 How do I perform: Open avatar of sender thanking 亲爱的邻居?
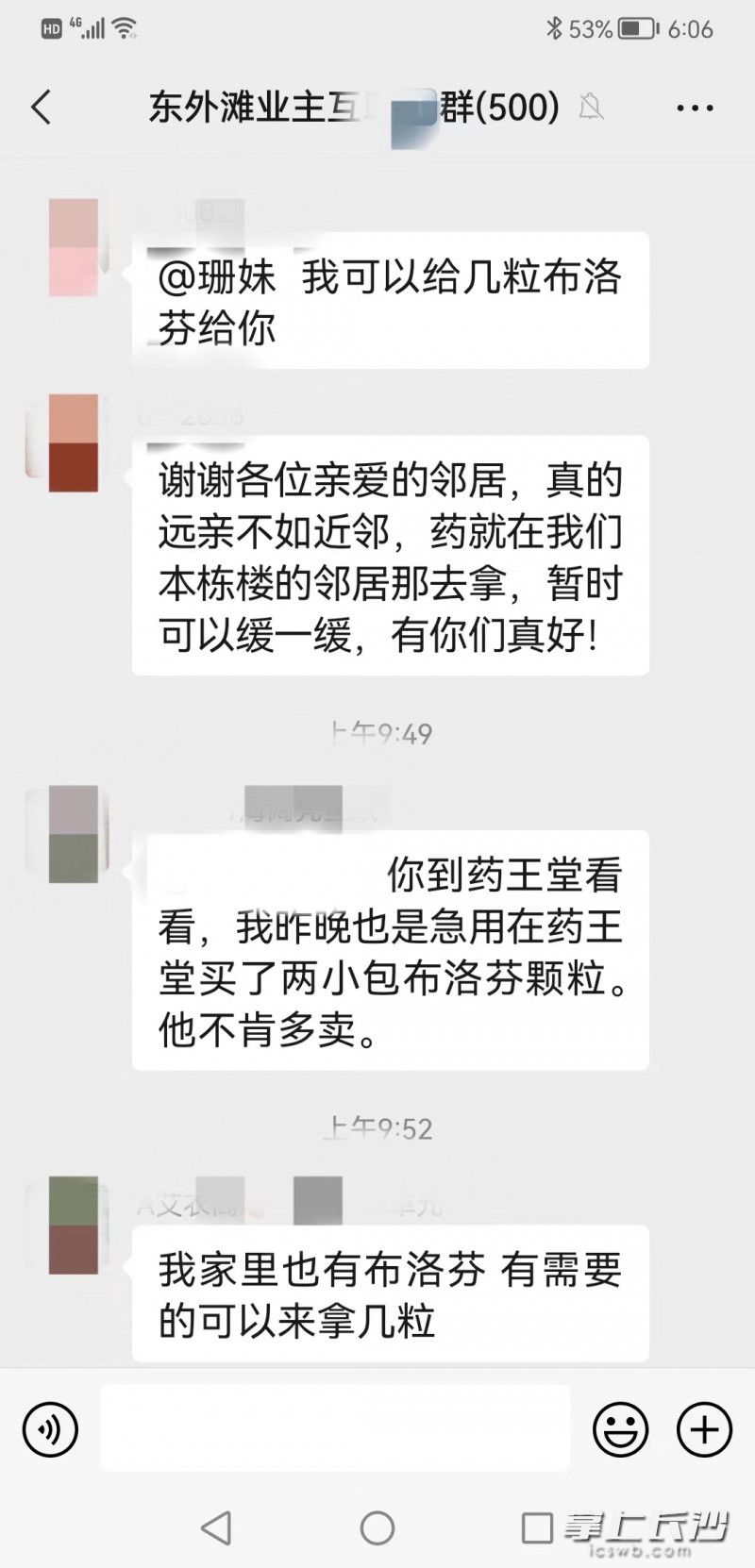coord(74,443)
